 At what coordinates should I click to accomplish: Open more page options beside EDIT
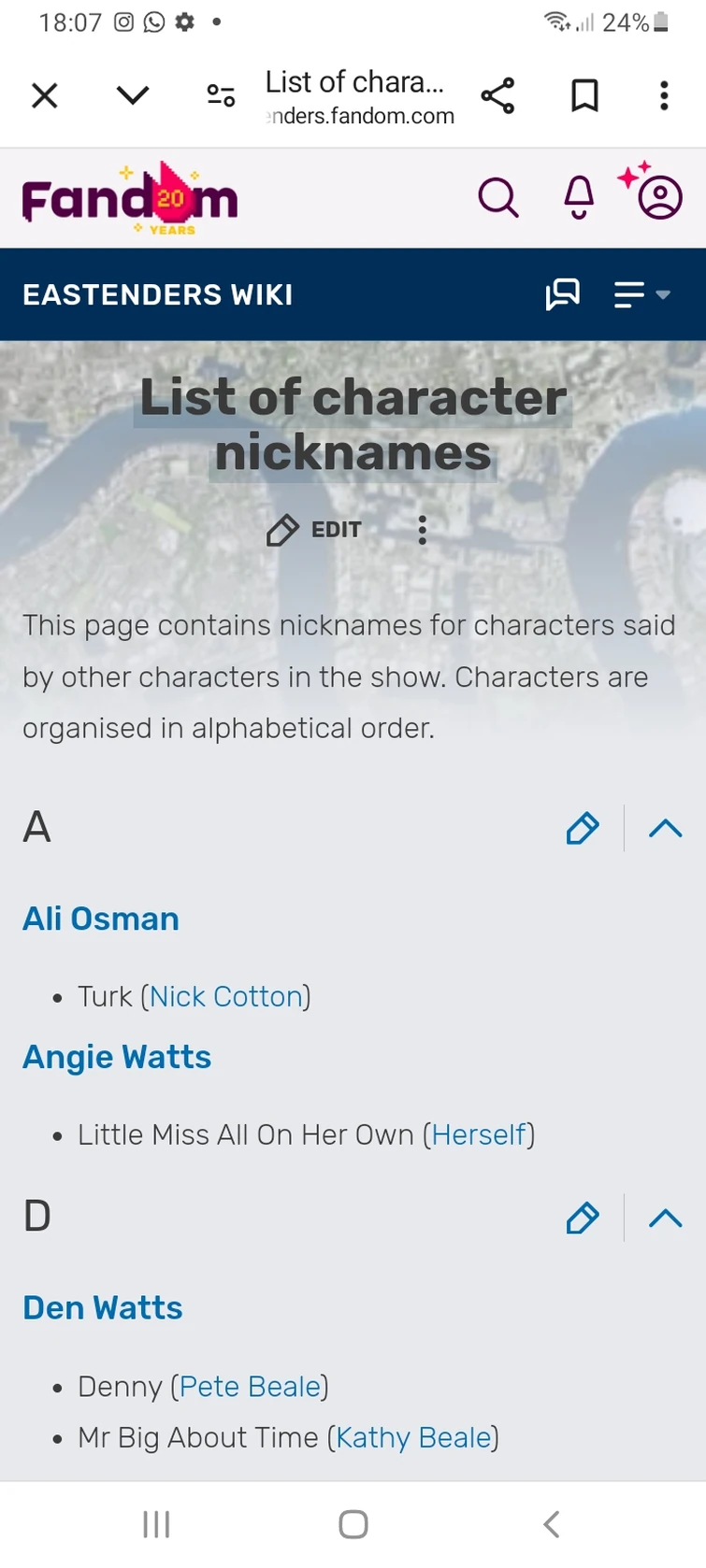pyautogui.click(x=423, y=530)
